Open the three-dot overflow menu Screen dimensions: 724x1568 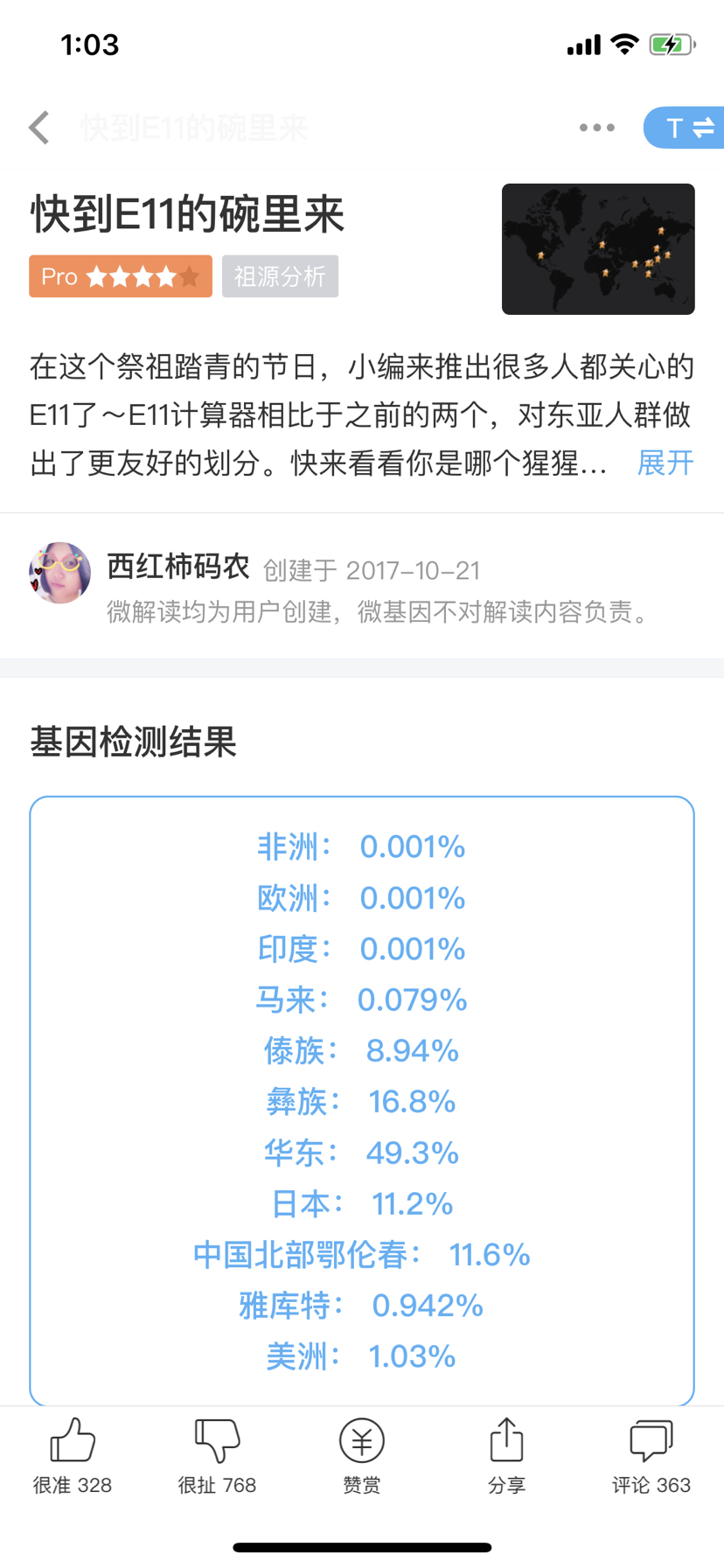coord(597,128)
